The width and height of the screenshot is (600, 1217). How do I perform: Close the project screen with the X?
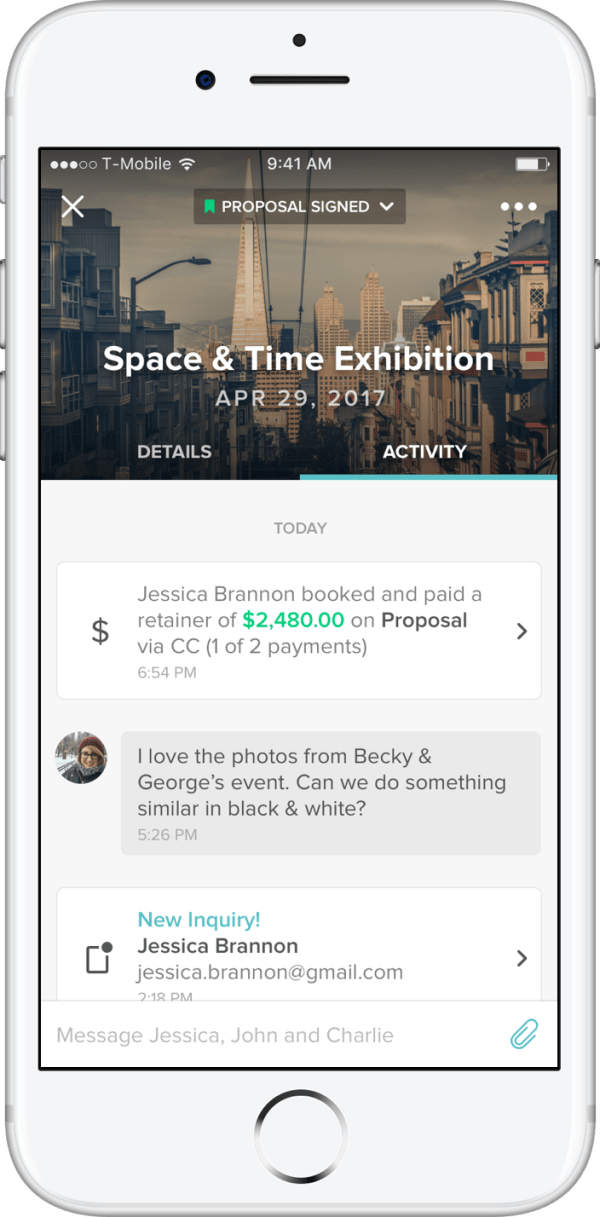73,207
